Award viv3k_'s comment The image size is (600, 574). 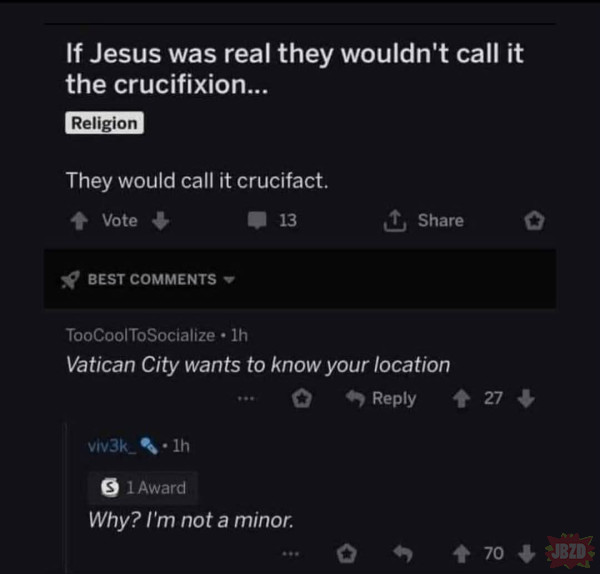[346, 553]
